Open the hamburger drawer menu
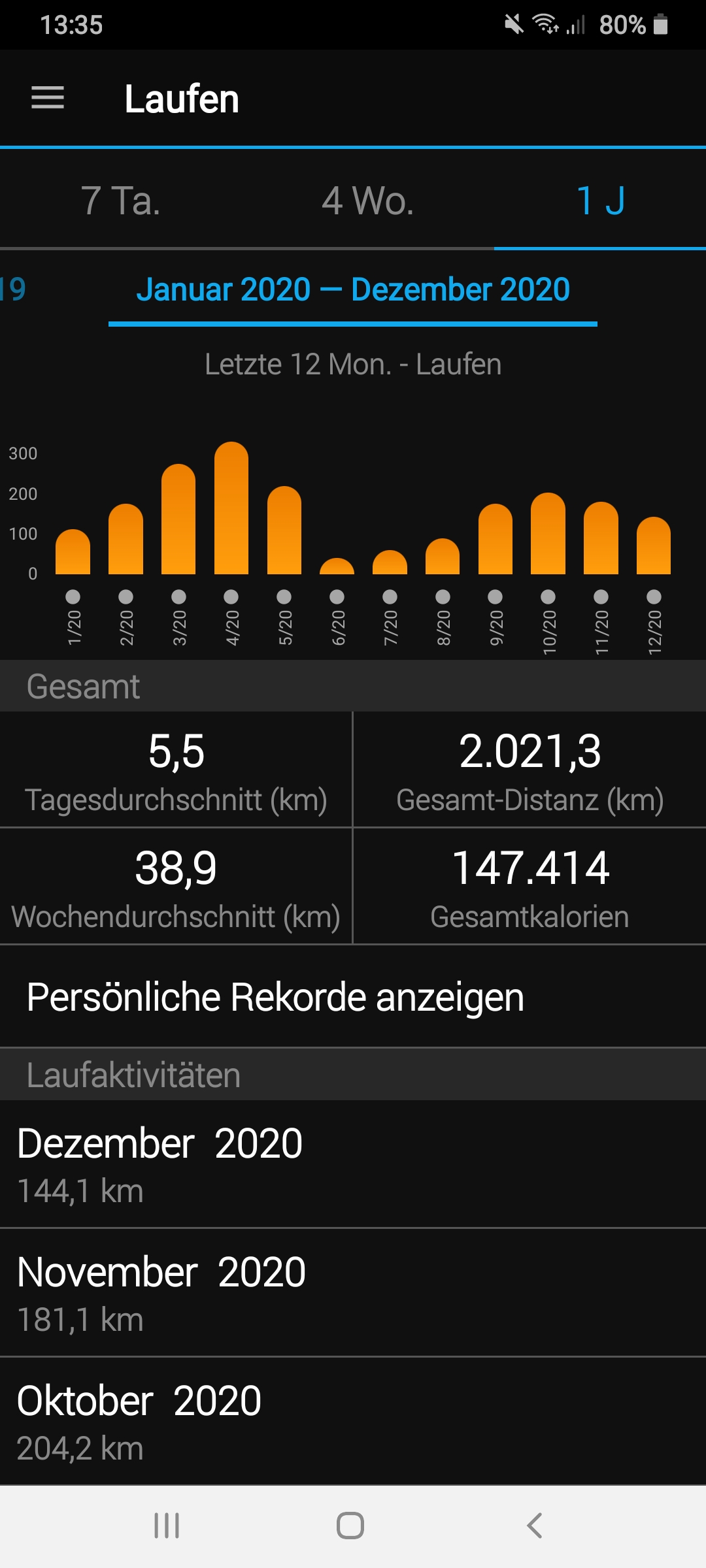 click(48, 99)
